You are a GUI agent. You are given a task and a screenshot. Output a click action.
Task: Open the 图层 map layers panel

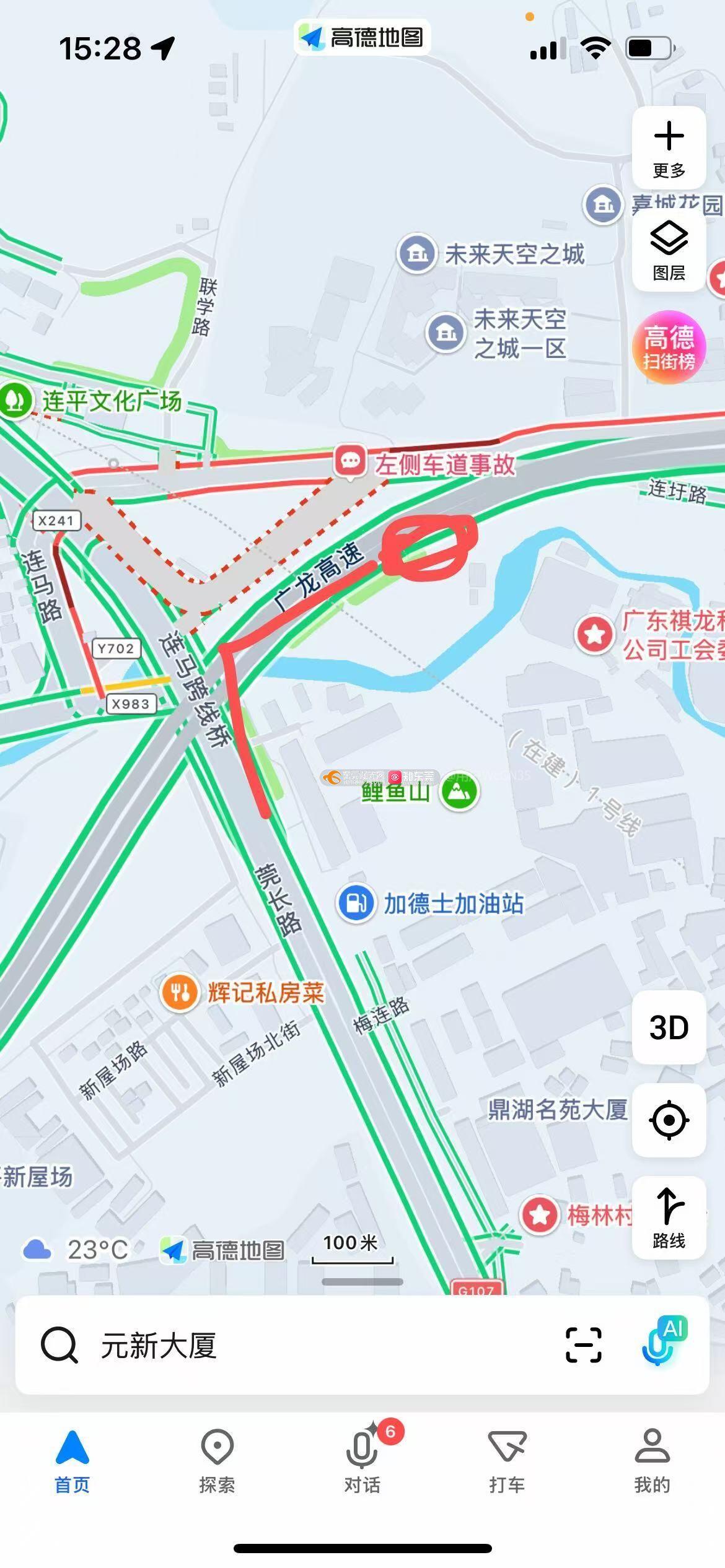coord(669,250)
